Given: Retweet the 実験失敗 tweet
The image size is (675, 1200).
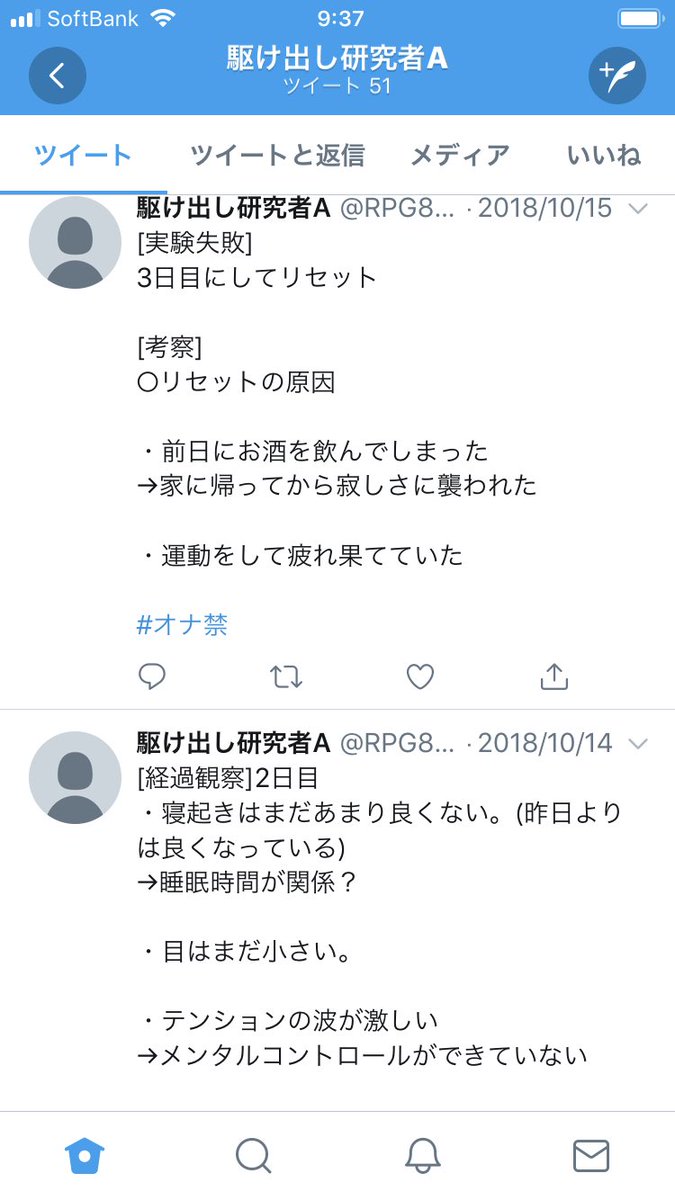Looking at the screenshot, I should 286,677.
